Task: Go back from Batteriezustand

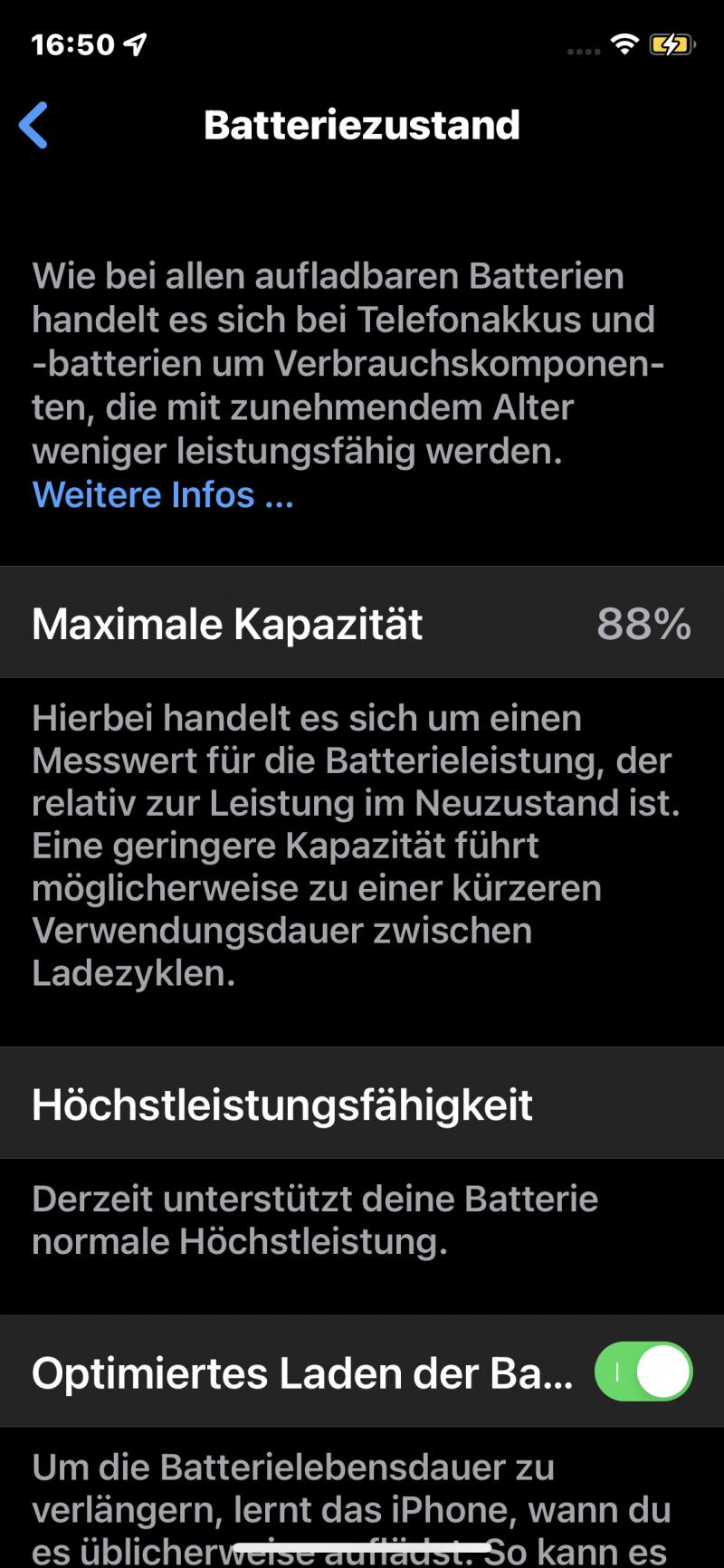Action: click(33, 125)
